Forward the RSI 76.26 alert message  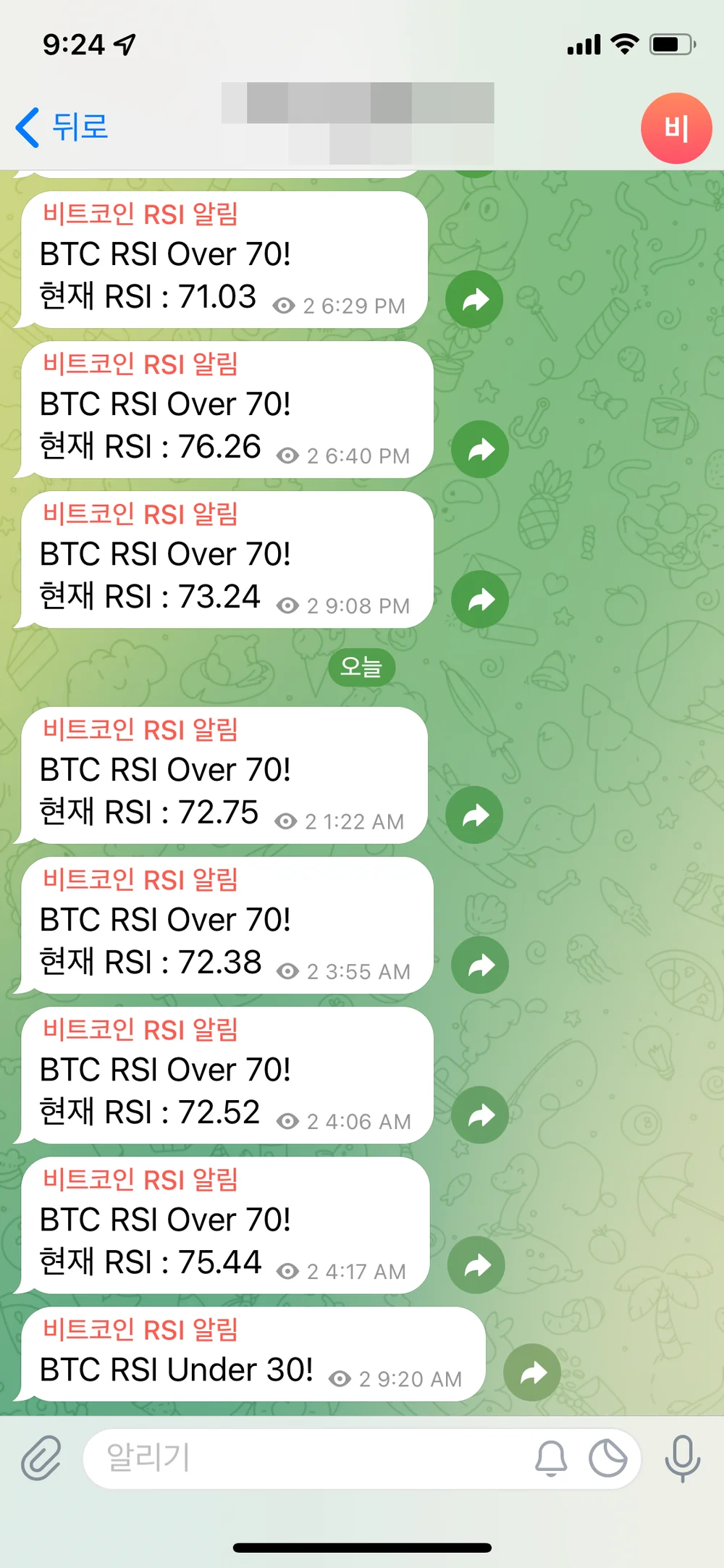(479, 449)
